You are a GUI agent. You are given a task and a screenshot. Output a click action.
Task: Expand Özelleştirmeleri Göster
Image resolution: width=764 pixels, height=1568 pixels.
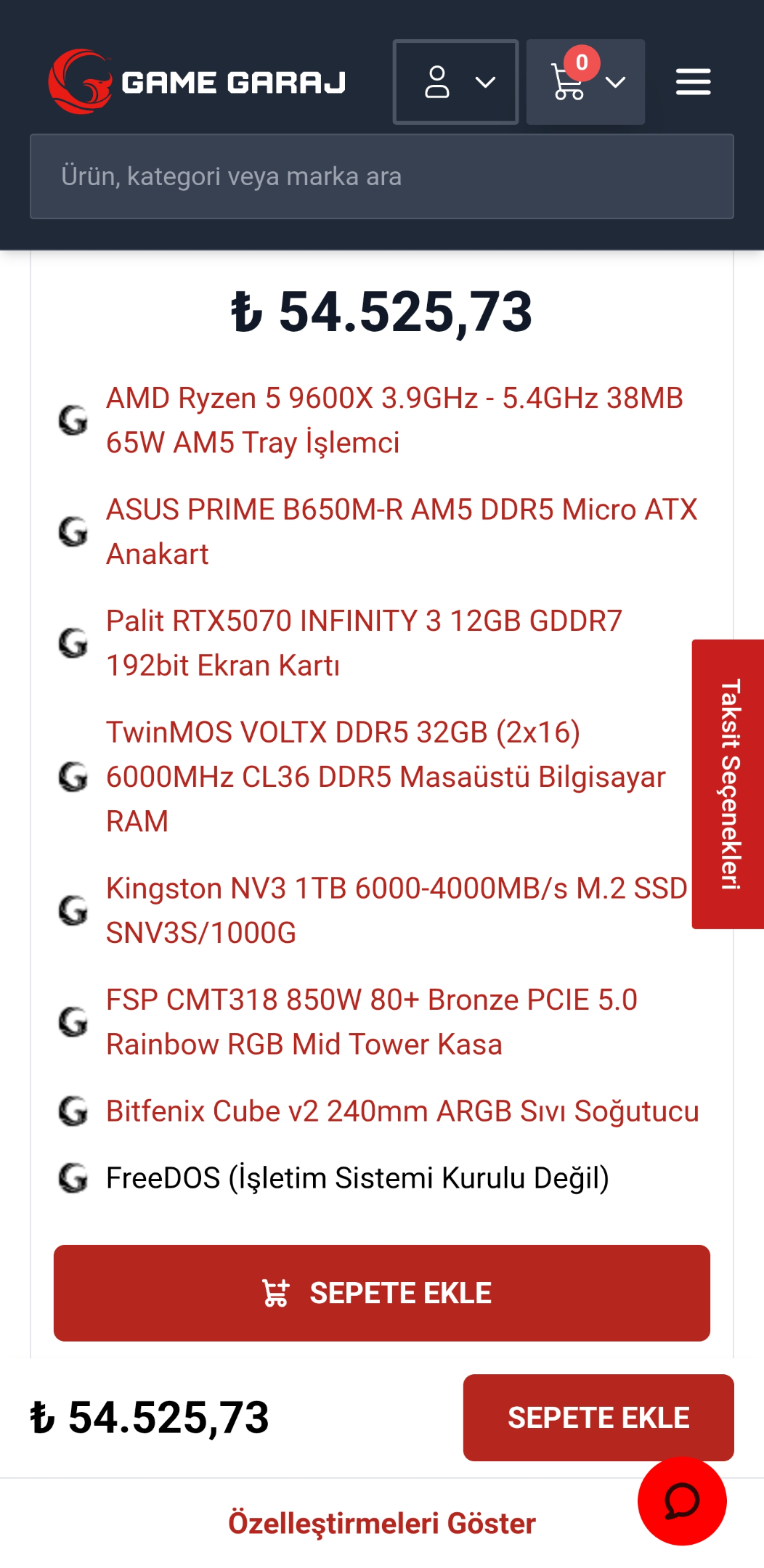[382, 1523]
